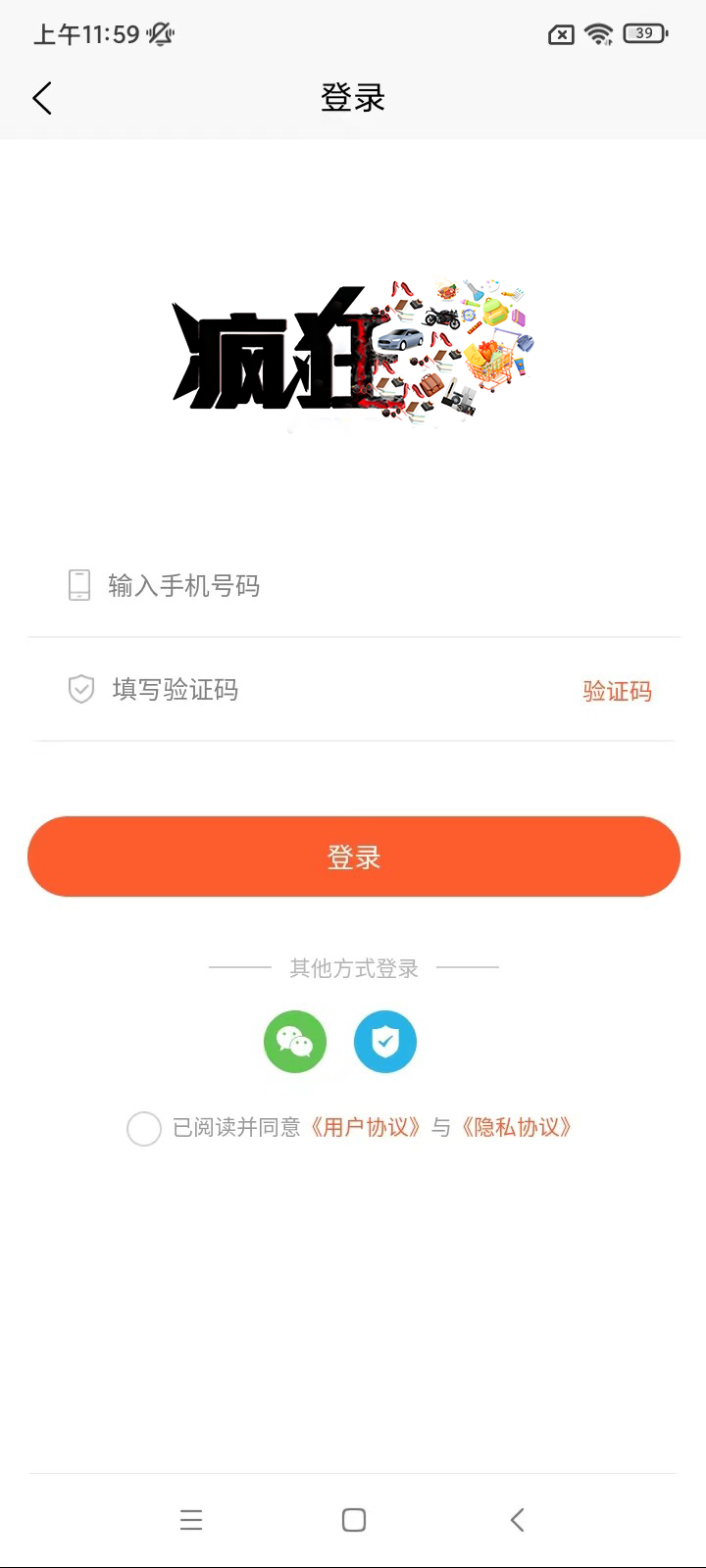This screenshot has height=1568, width=706.
Task: Check the agreement consent circle
Action: click(x=144, y=1128)
